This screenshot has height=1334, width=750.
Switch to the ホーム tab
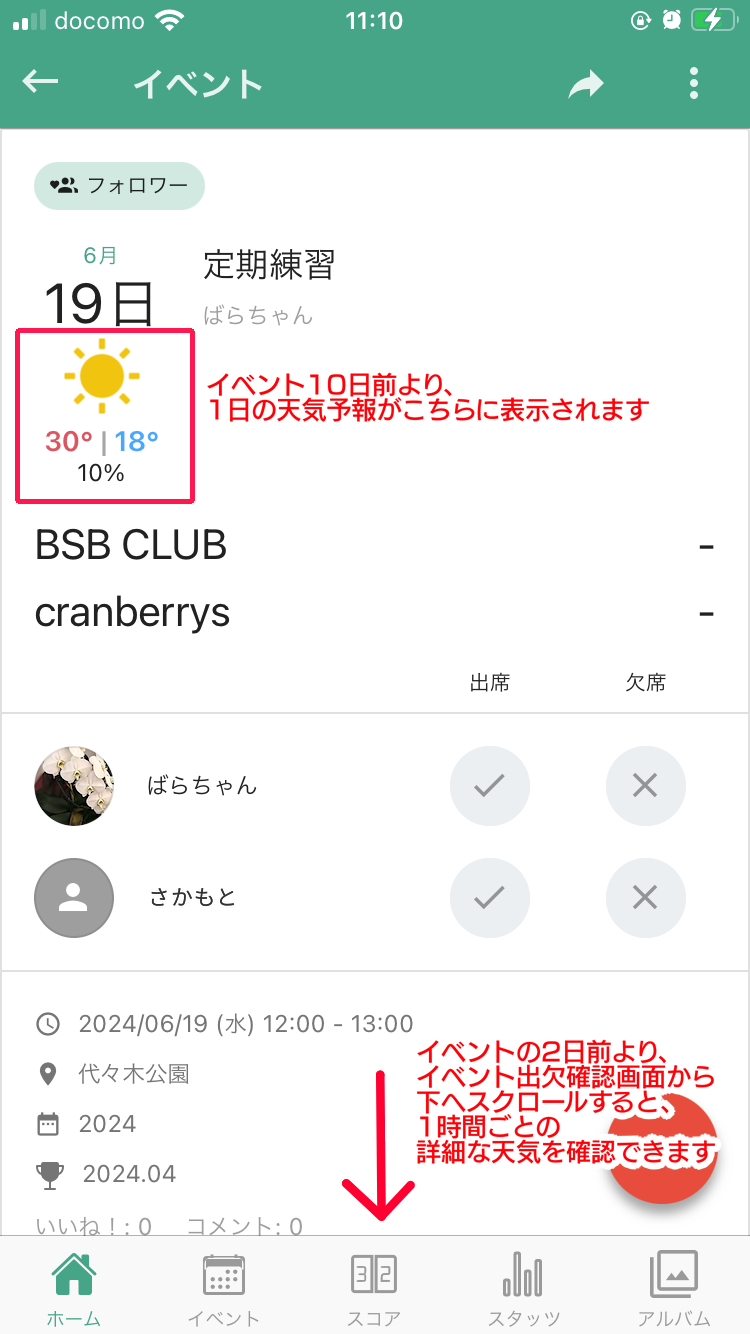click(75, 1288)
